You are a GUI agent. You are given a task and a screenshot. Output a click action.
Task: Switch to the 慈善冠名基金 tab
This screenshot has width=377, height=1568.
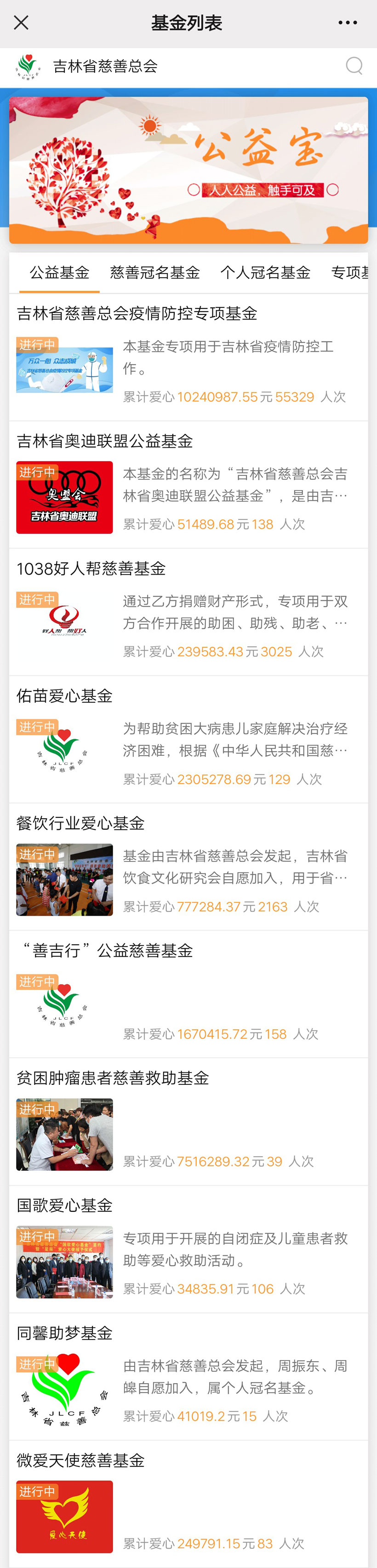(x=154, y=272)
